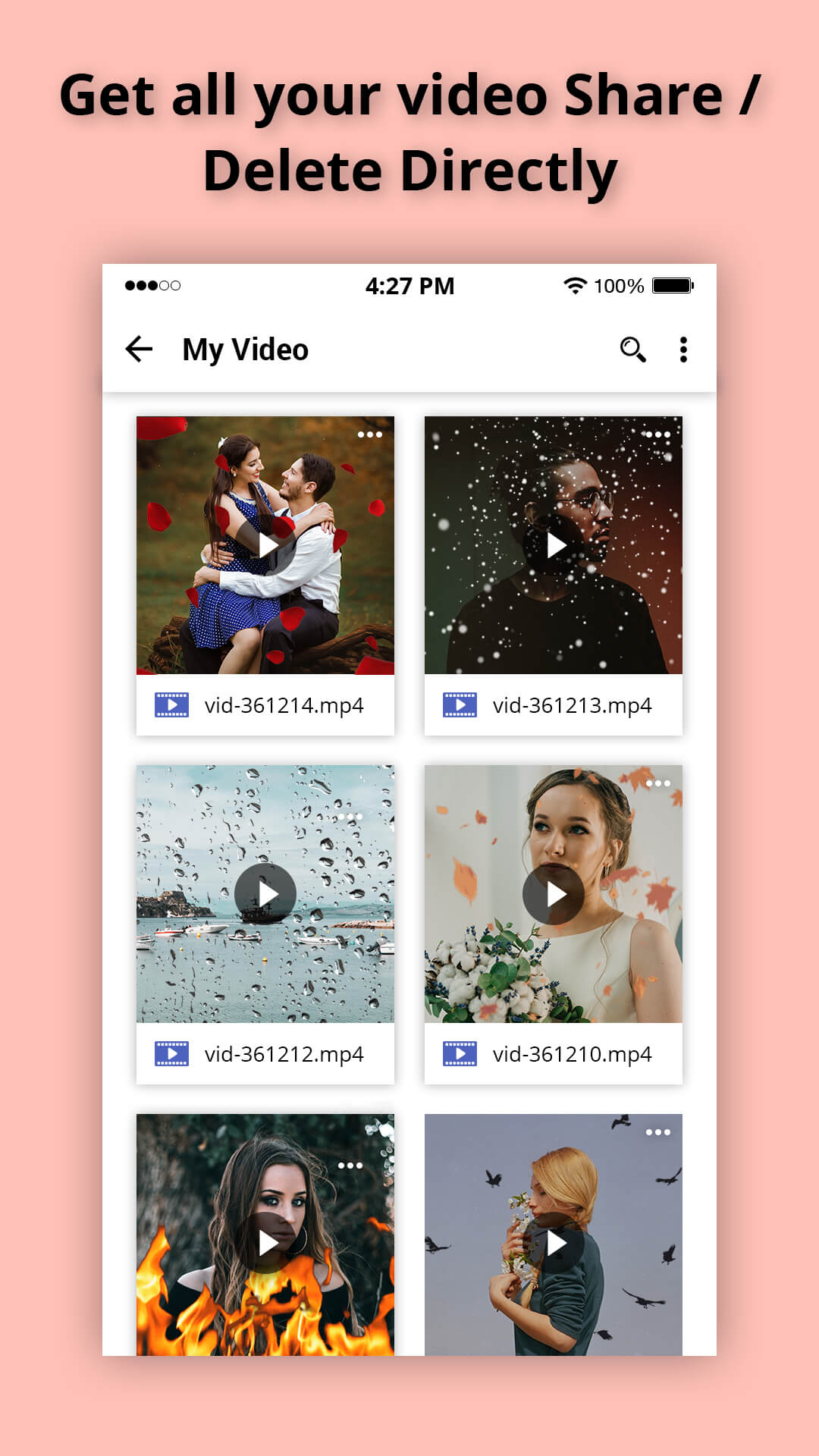Click the video file icon beside vid-361214.mp4
Screen dimensions: 819x1456
point(171,705)
